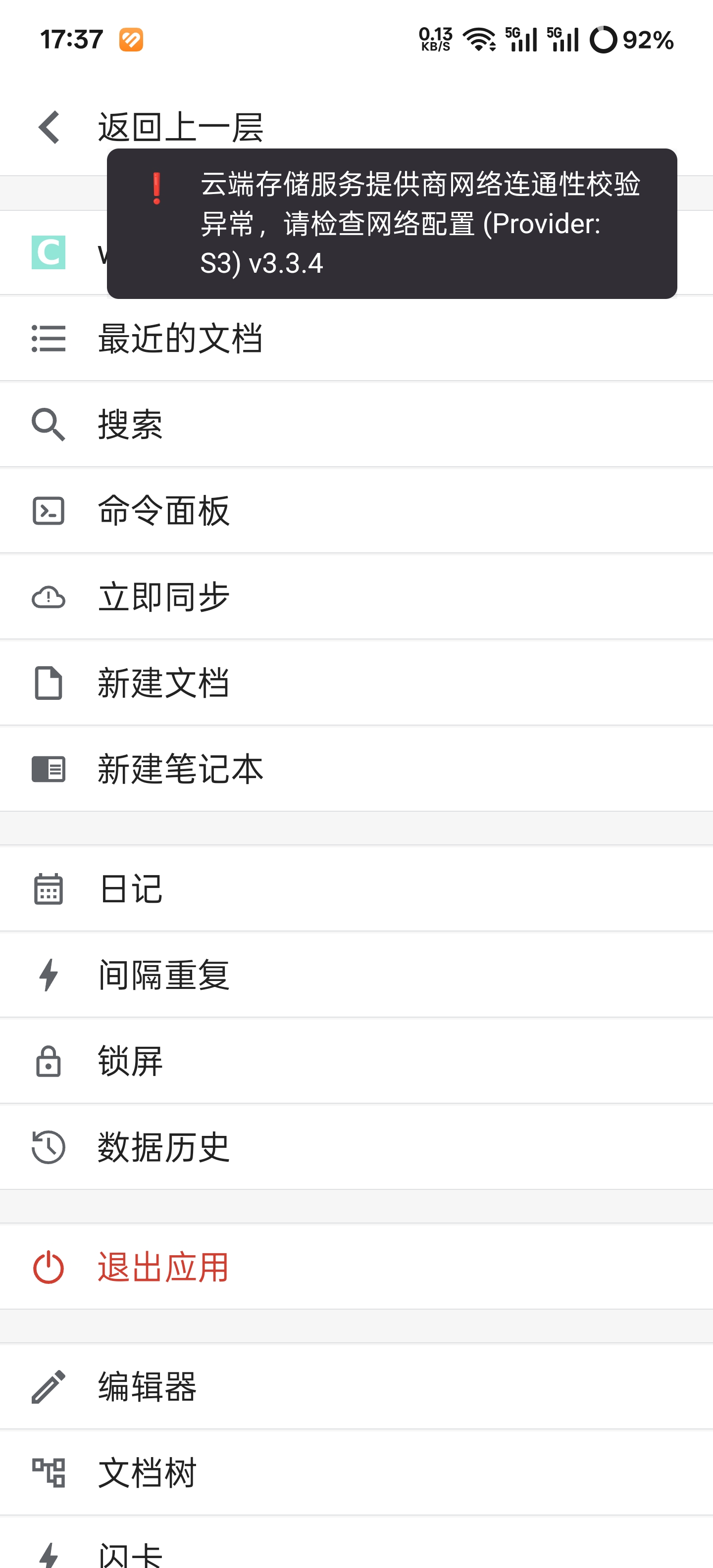Open the daily note calendar icon
The image size is (713, 1568).
point(48,889)
